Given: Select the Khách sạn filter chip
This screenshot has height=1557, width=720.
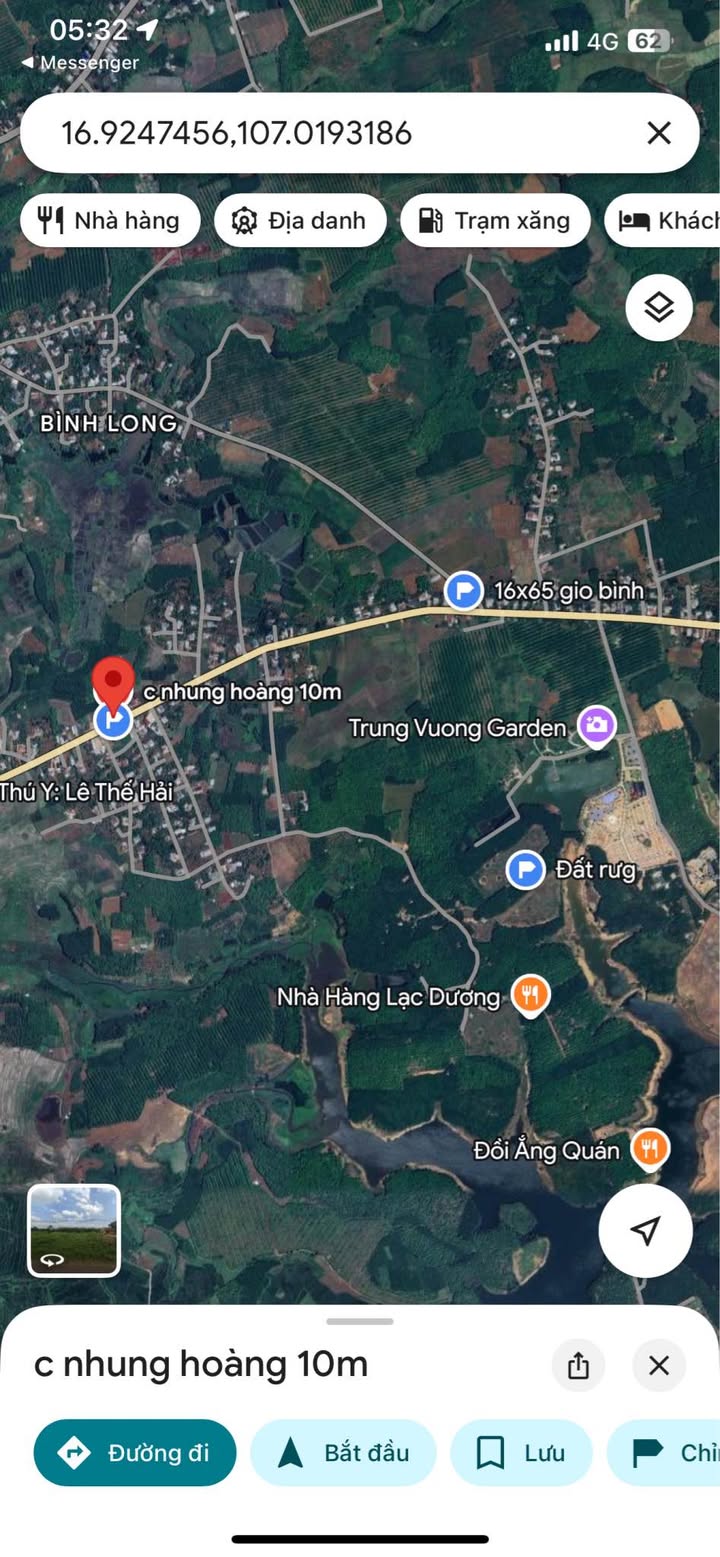Looking at the screenshot, I should pyautogui.click(x=662, y=220).
